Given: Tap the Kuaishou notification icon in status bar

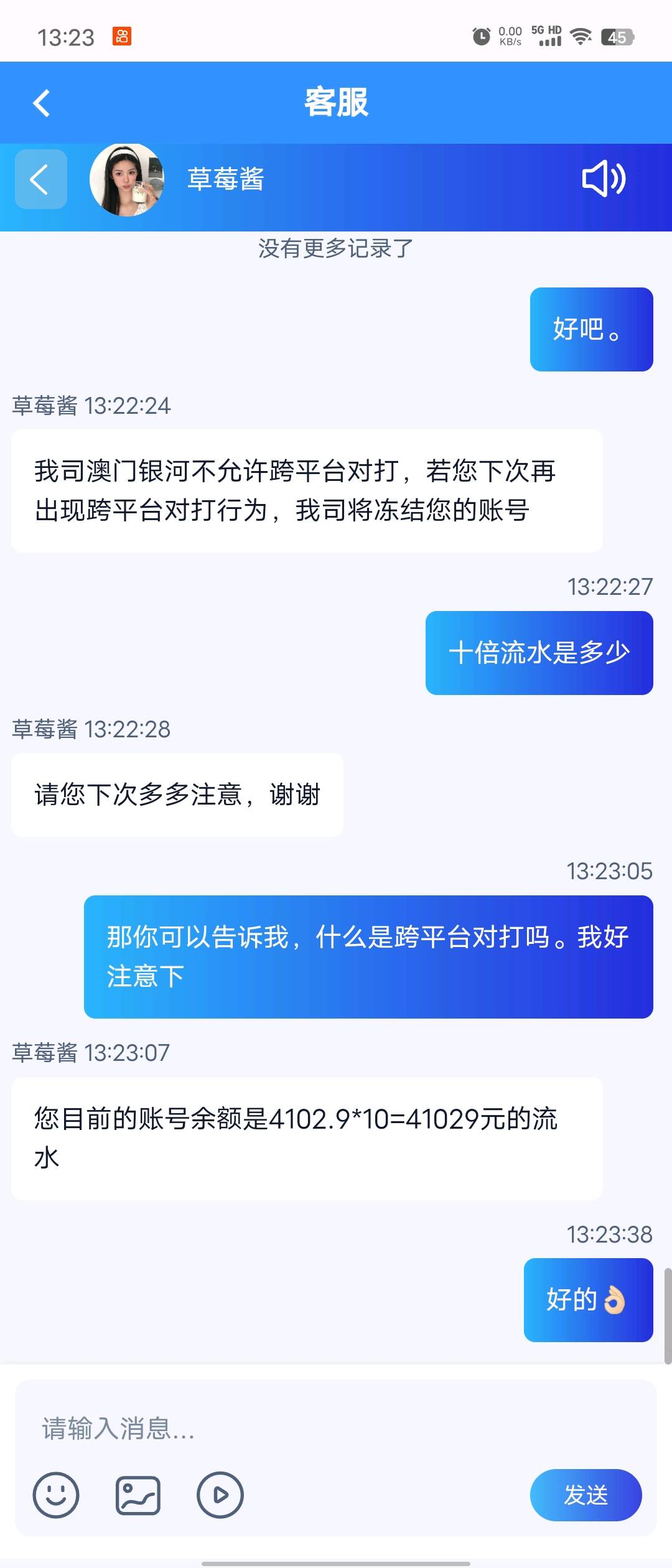Looking at the screenshot, I should (122, 37).
